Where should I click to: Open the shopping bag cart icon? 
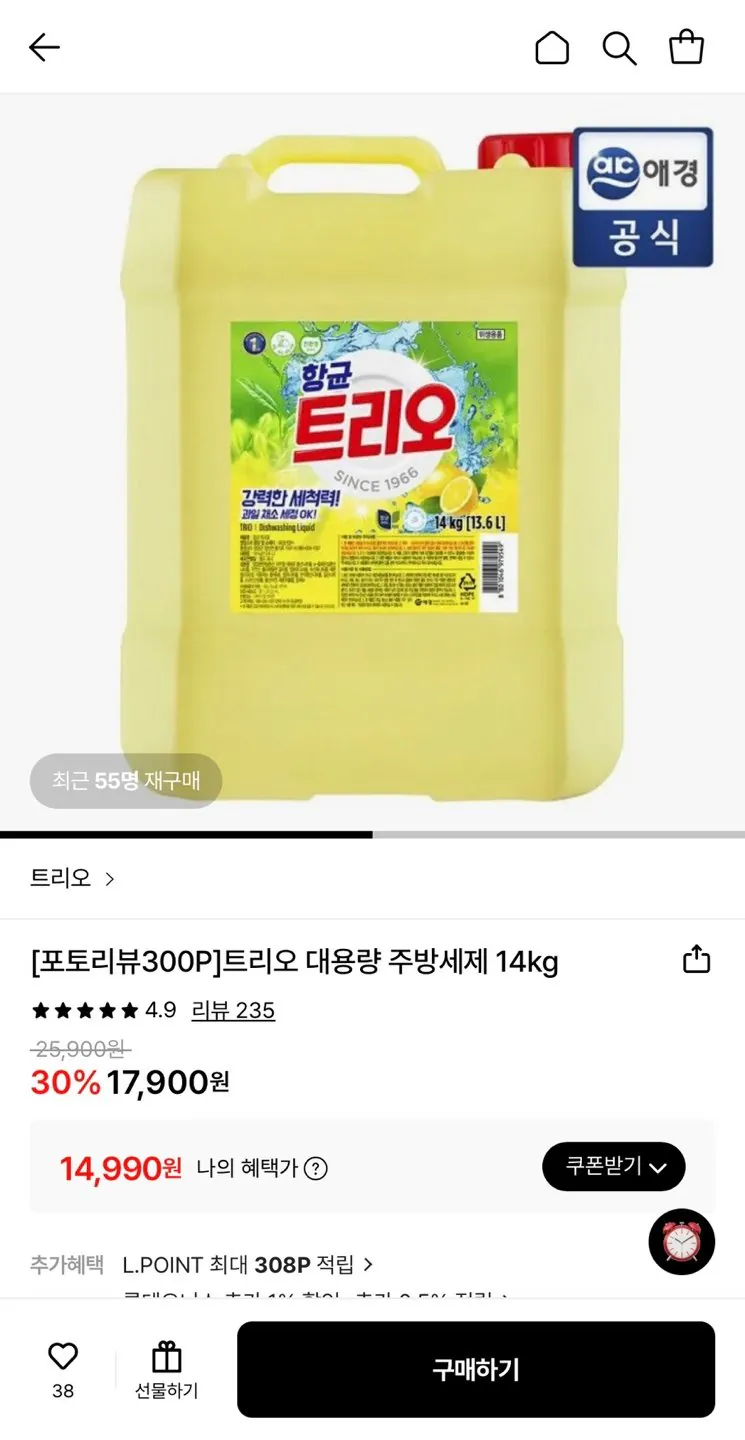(686, 47)
